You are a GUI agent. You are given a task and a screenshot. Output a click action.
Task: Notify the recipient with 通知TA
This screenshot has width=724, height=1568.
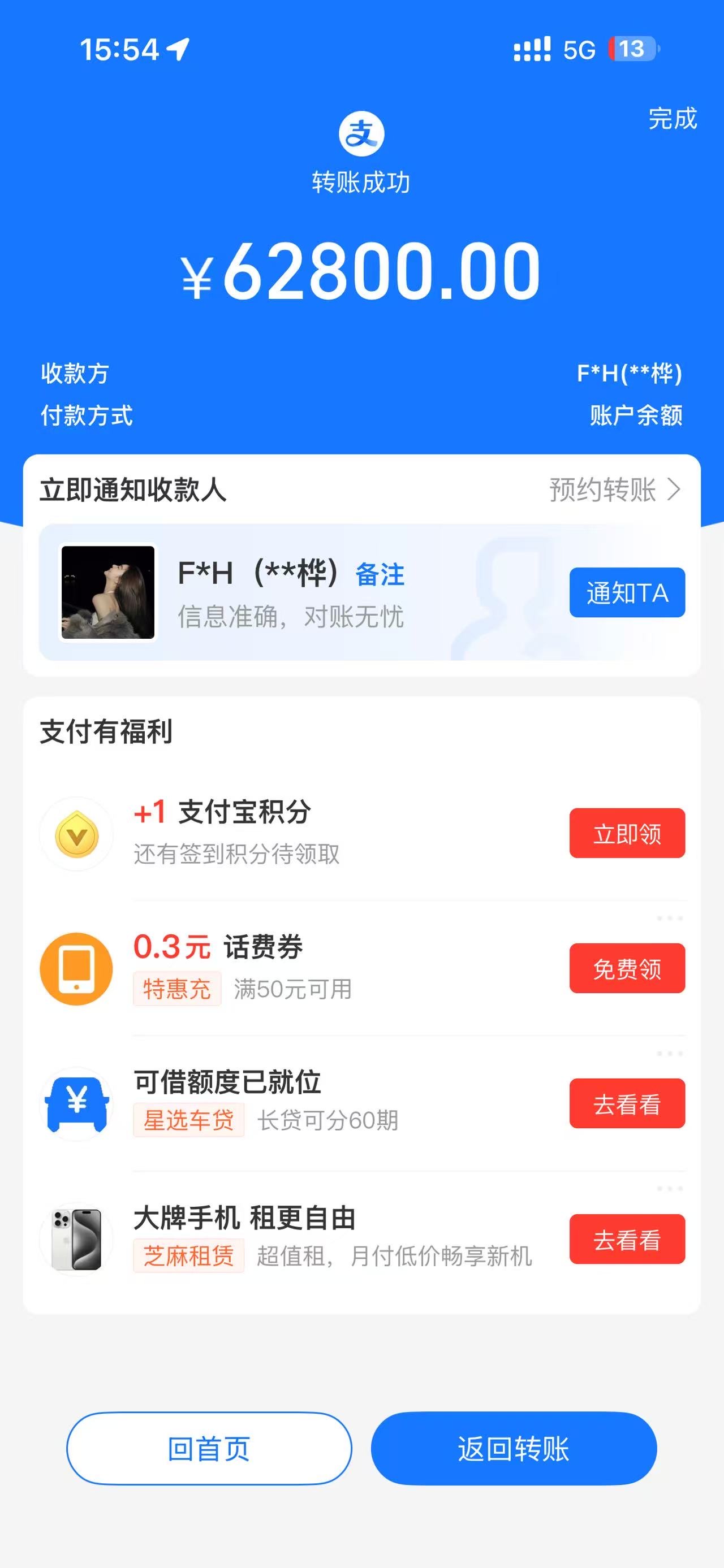pyautogui.click(x=627, y=592)
